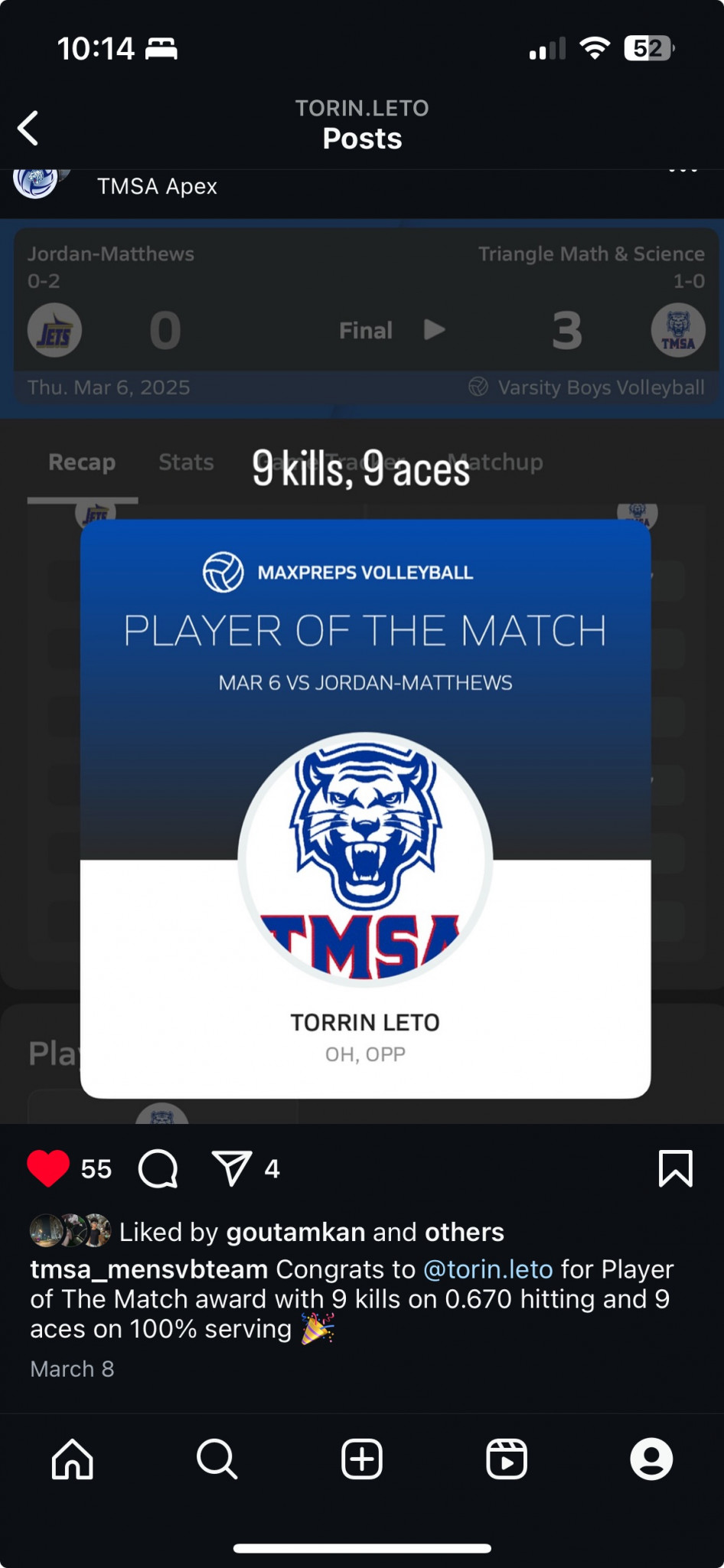The height and width of the screenshot is (1568, 724).
Task: Switch to the Reels tab
Action: click(x=507, y=1459)
